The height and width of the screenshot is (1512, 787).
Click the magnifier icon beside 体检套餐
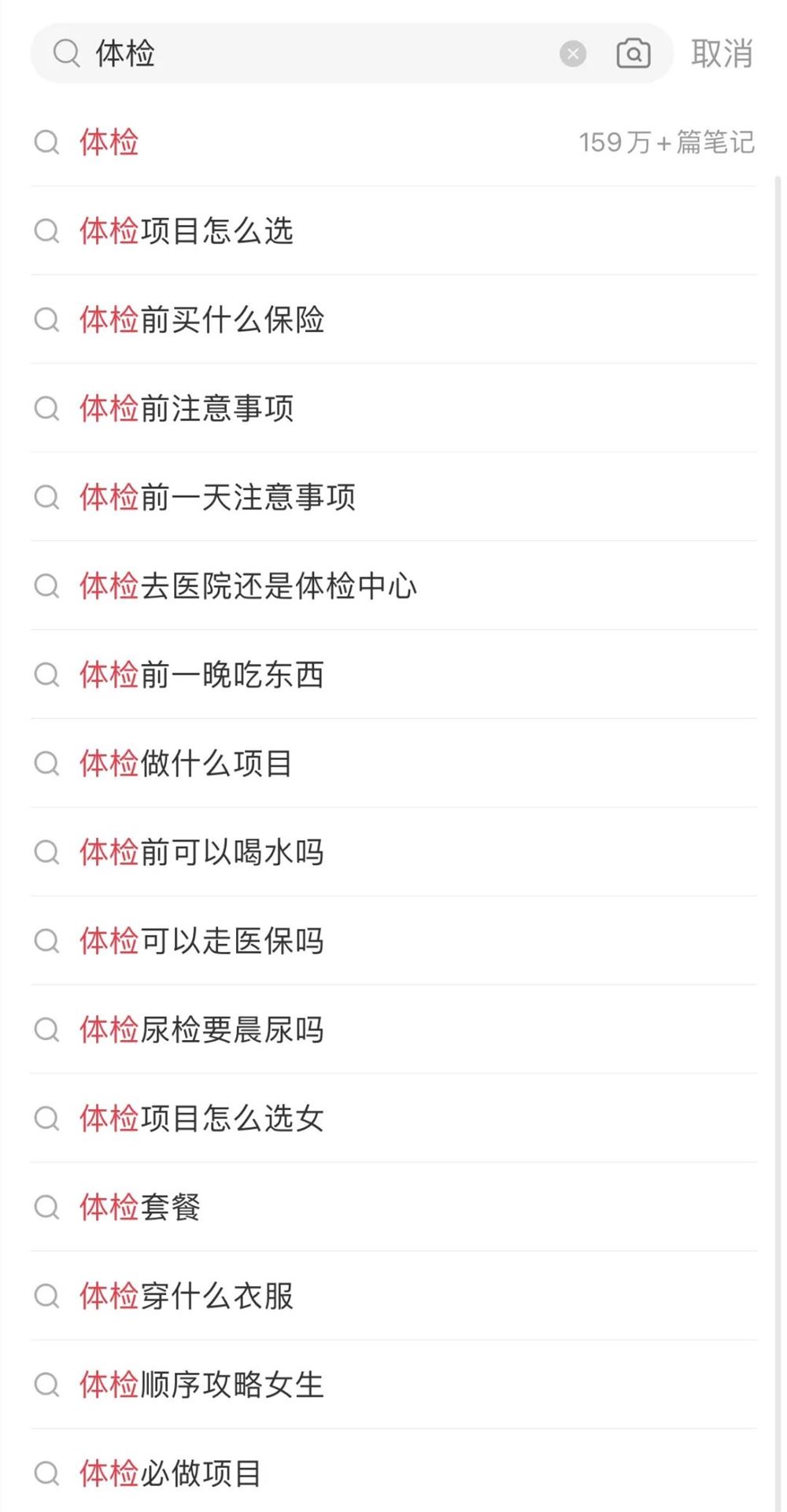pyautogui.click(x=48, y=1208)
